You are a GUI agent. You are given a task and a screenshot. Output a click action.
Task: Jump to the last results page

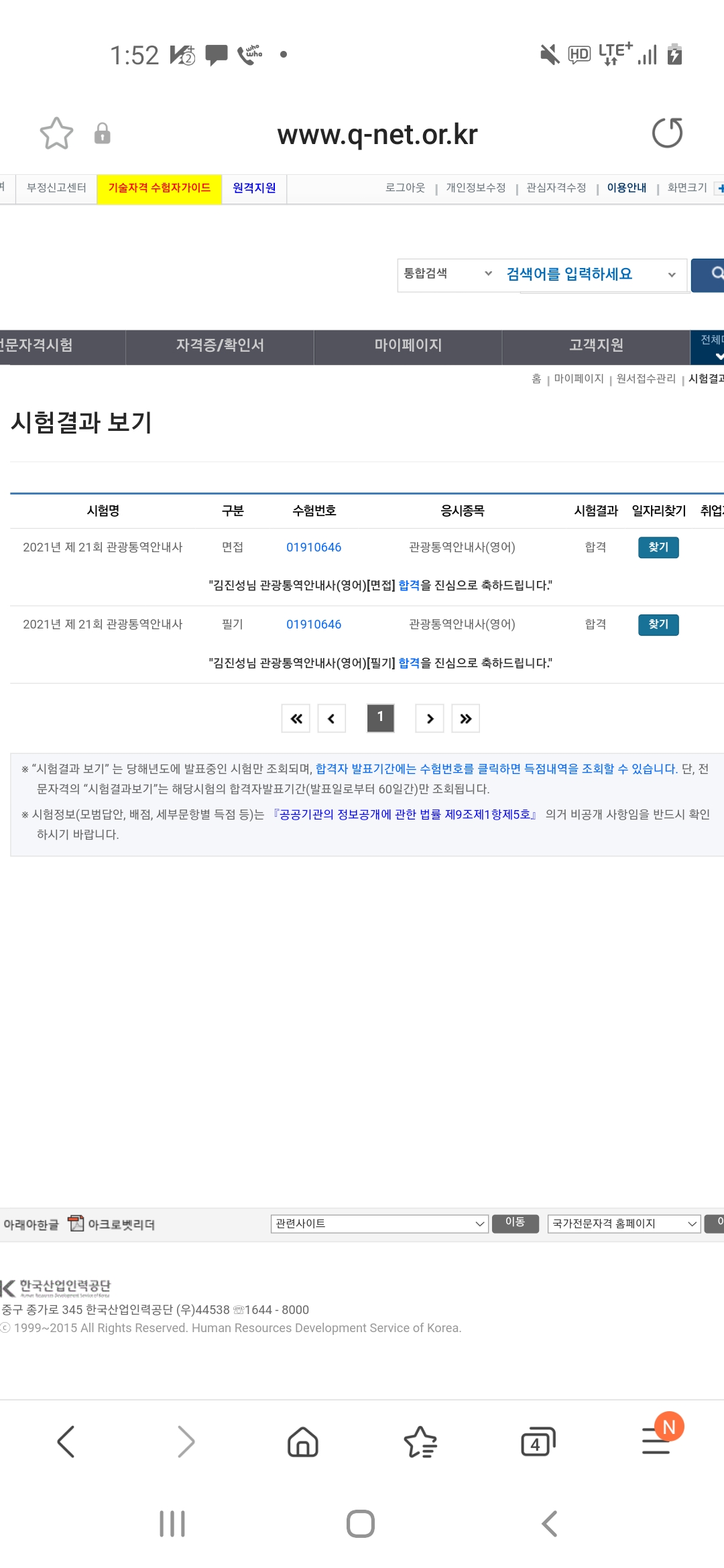pos(466,719)
